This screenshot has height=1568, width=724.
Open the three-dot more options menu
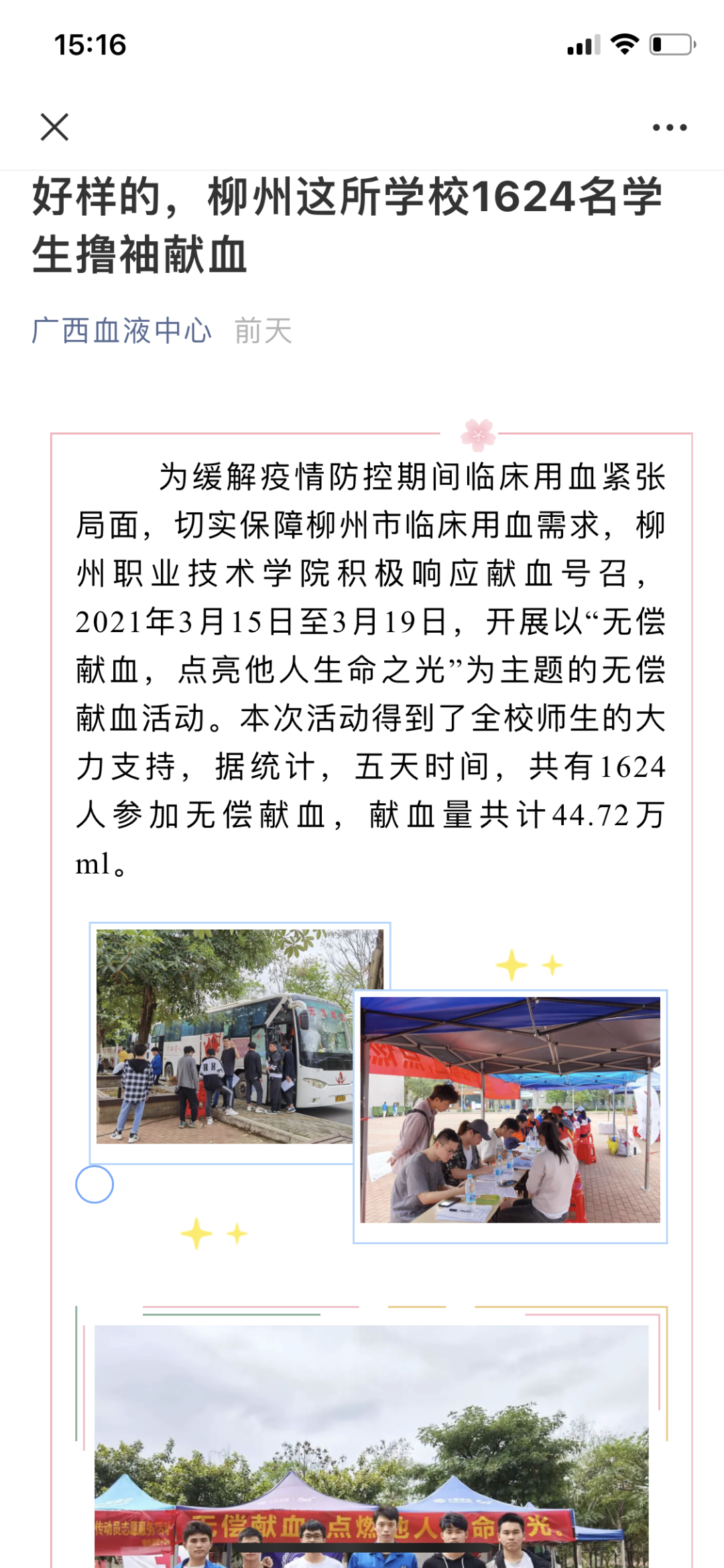[x=670, y=127]
